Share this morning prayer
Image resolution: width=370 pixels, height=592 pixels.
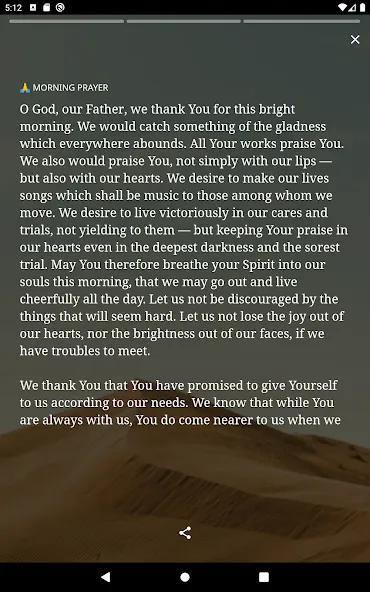click(185, 533)
